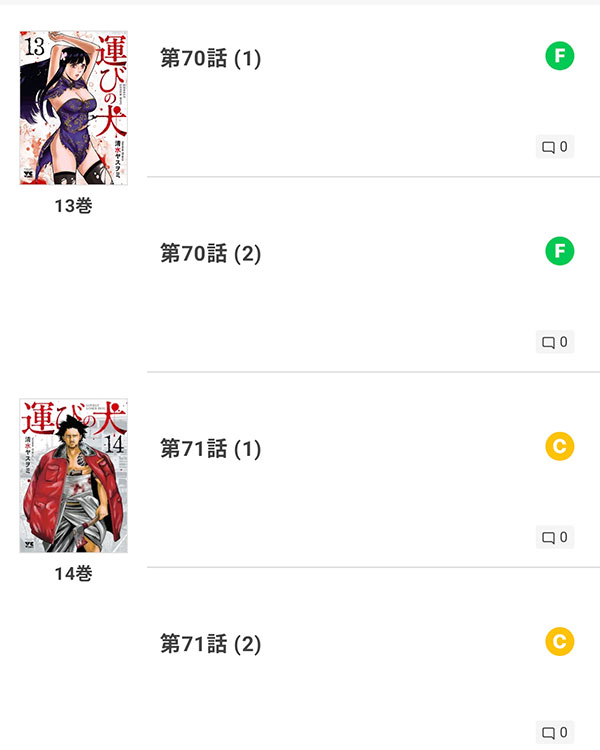View the 13巻 volume cover

[73, 108]
